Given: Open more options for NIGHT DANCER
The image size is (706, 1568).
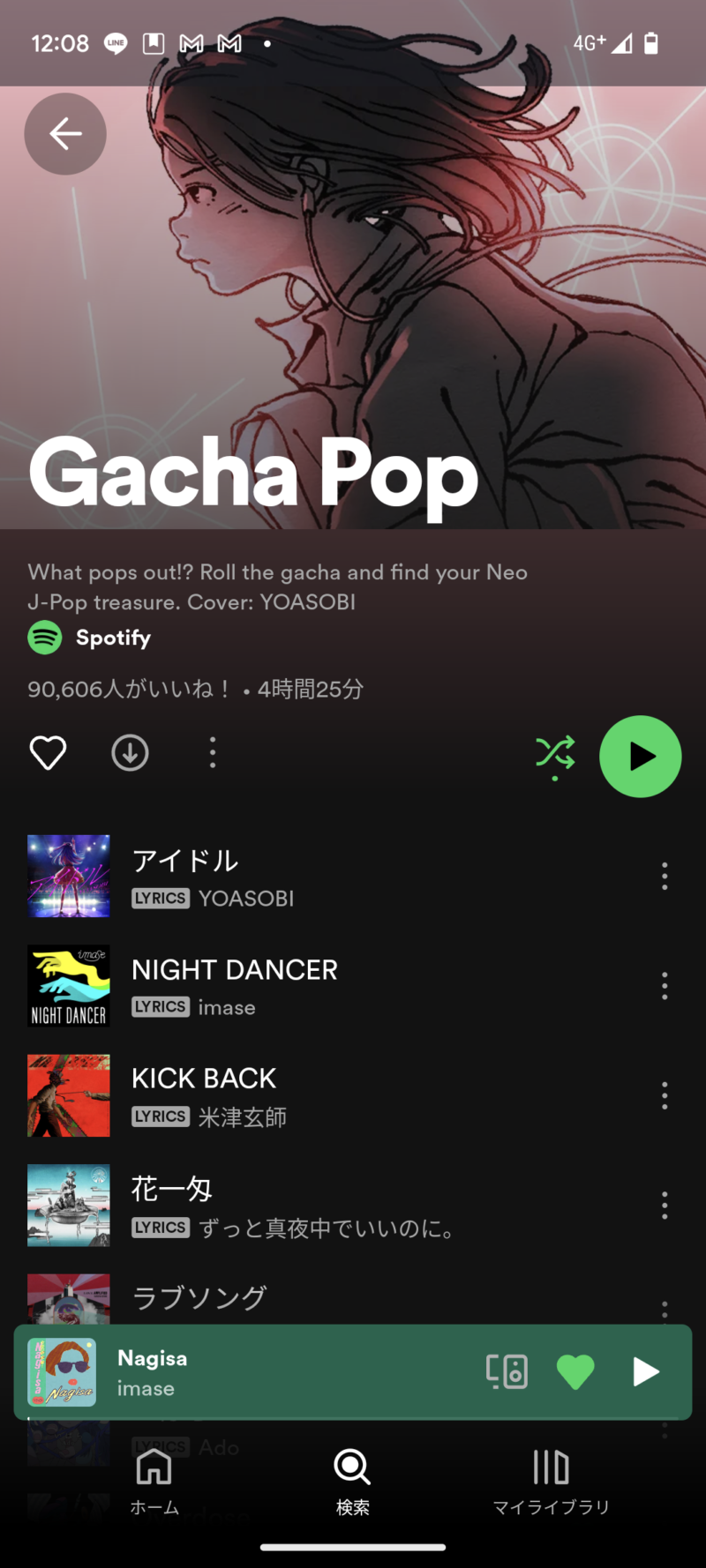Looking at the screenshot, I should coord(664,986).
